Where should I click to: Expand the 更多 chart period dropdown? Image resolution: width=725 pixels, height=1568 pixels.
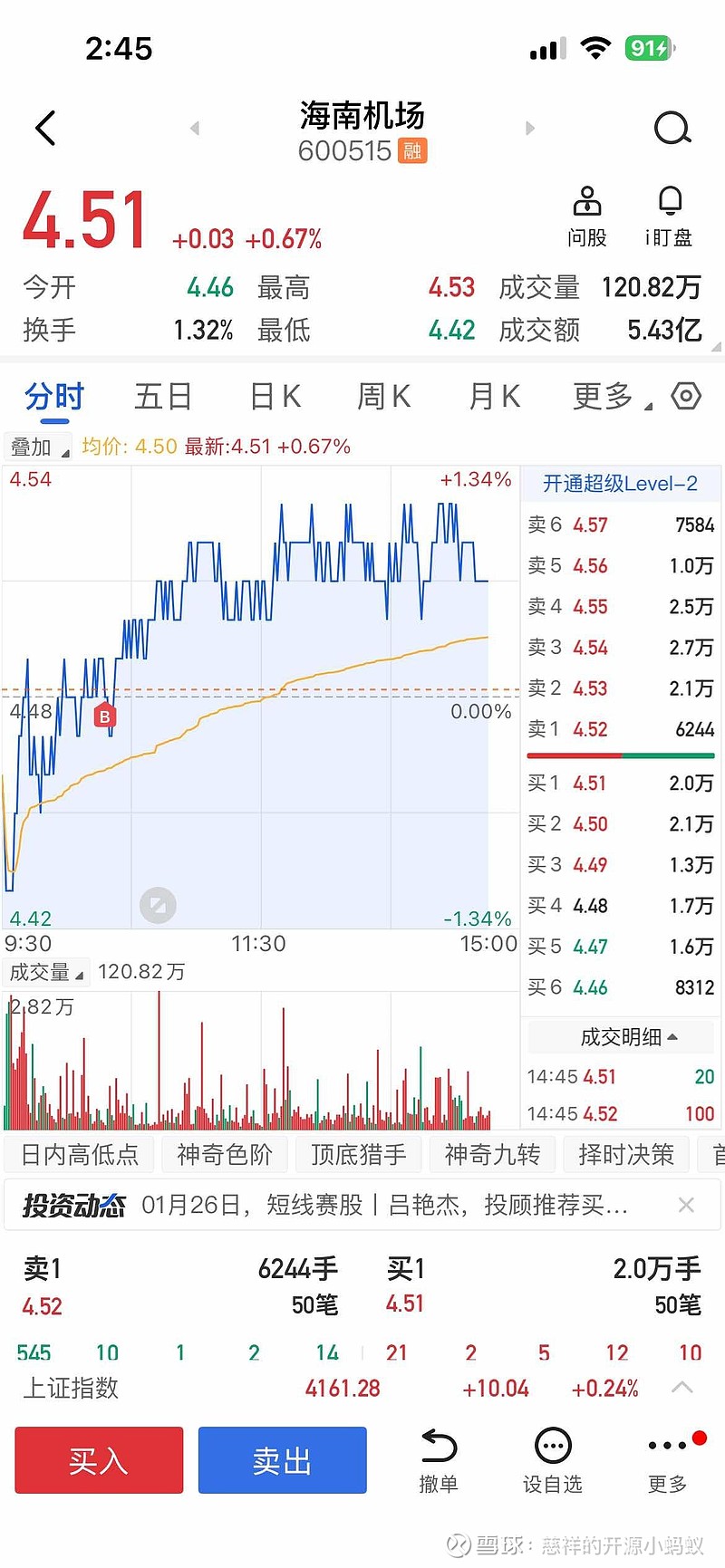click(x=610, y=397)
